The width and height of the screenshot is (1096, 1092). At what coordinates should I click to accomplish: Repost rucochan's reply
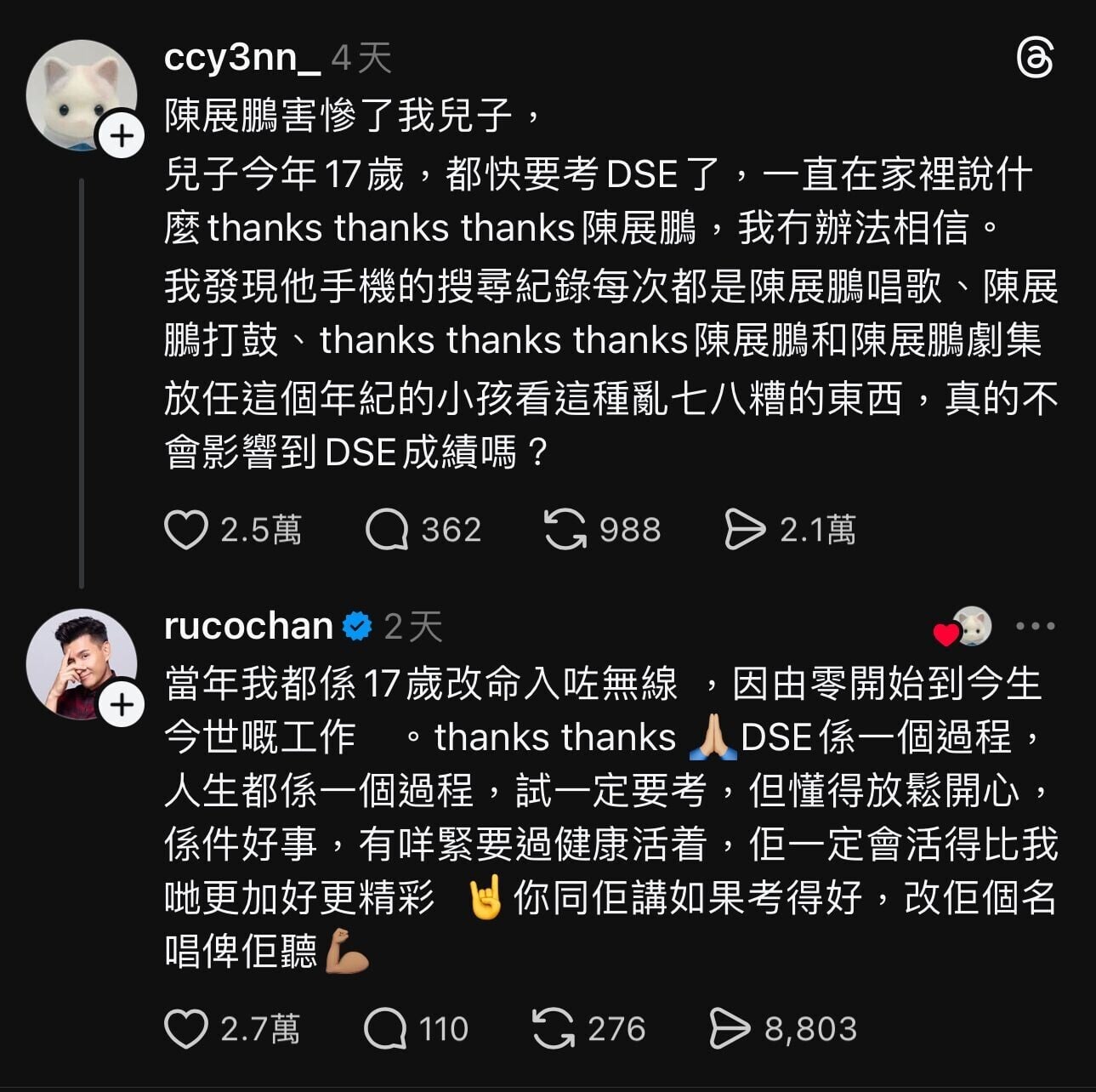553,1029
